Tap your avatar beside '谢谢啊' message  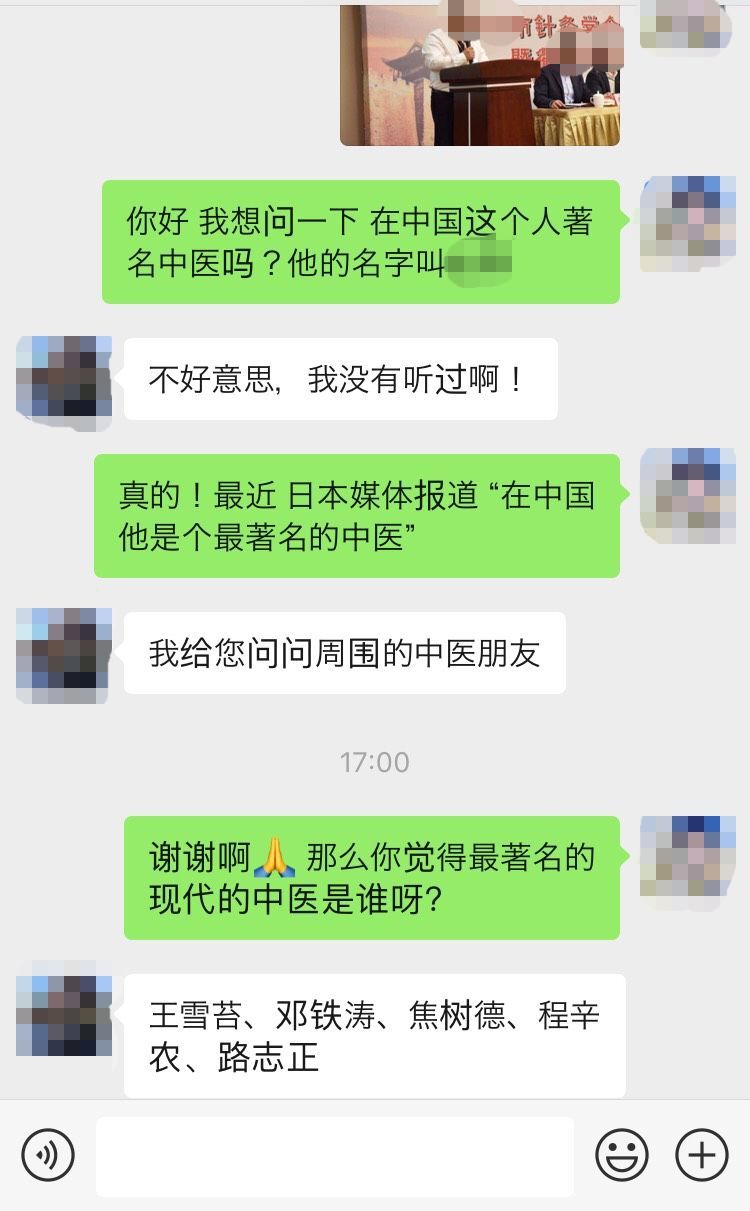click(687, 863)
